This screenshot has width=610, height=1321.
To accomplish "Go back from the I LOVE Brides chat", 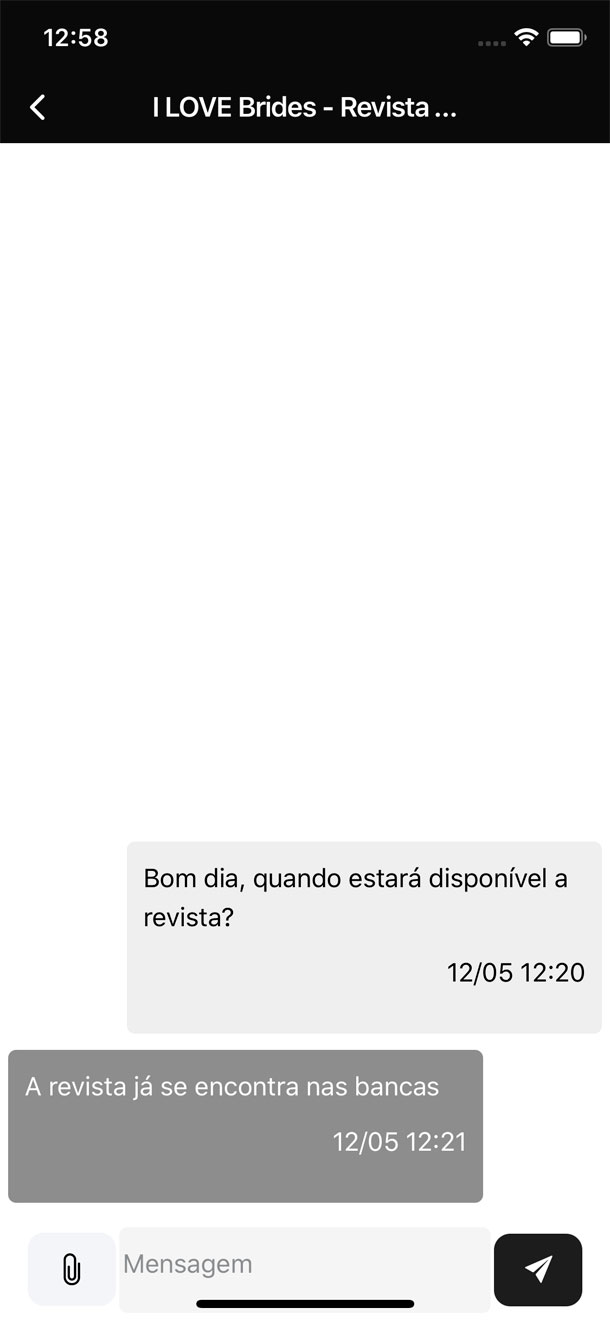I will click(x=38, y=108).
